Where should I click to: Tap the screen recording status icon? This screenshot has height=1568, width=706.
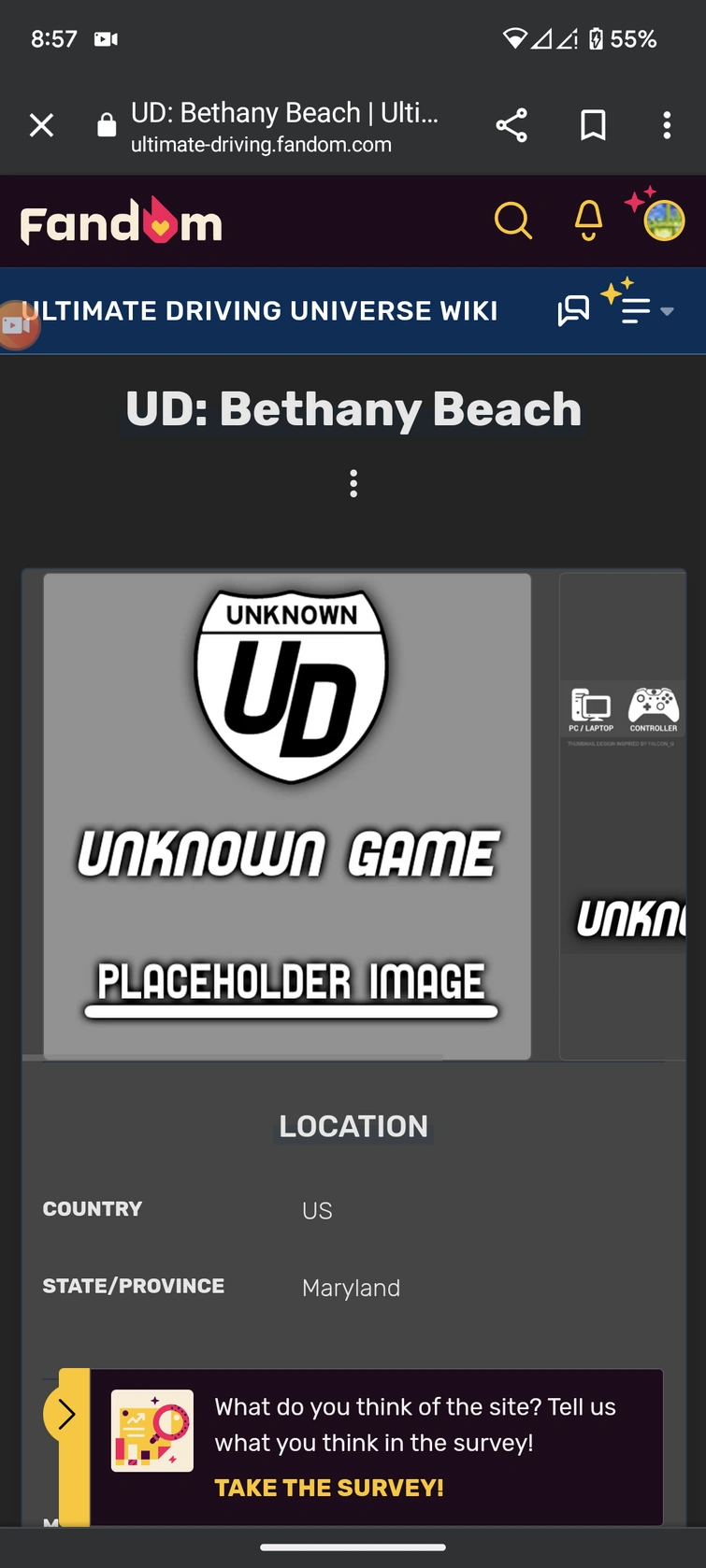[x=105, y=38]
